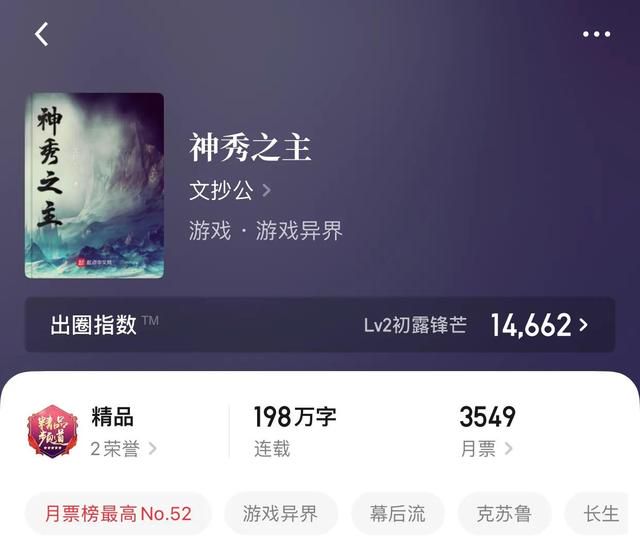Open the three-dot overflow menu
The image size is (640, 551).
point(596,34)
